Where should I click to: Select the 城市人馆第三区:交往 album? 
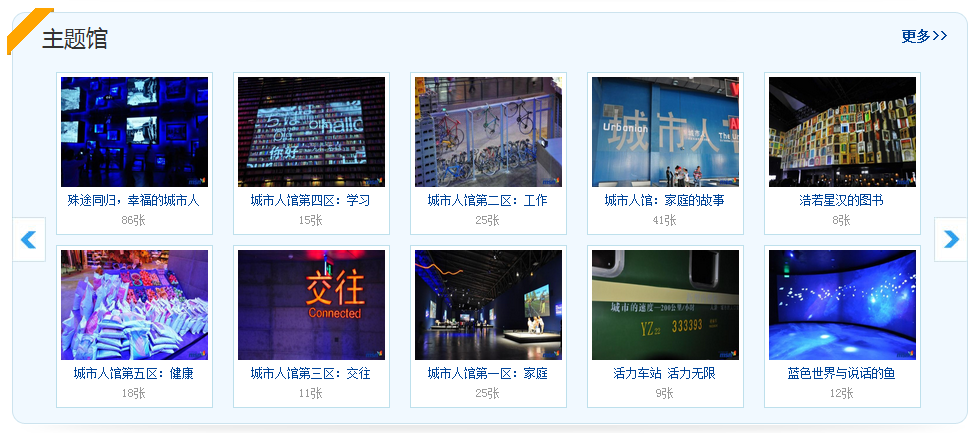pyautogui.click(x=311, y=305)
